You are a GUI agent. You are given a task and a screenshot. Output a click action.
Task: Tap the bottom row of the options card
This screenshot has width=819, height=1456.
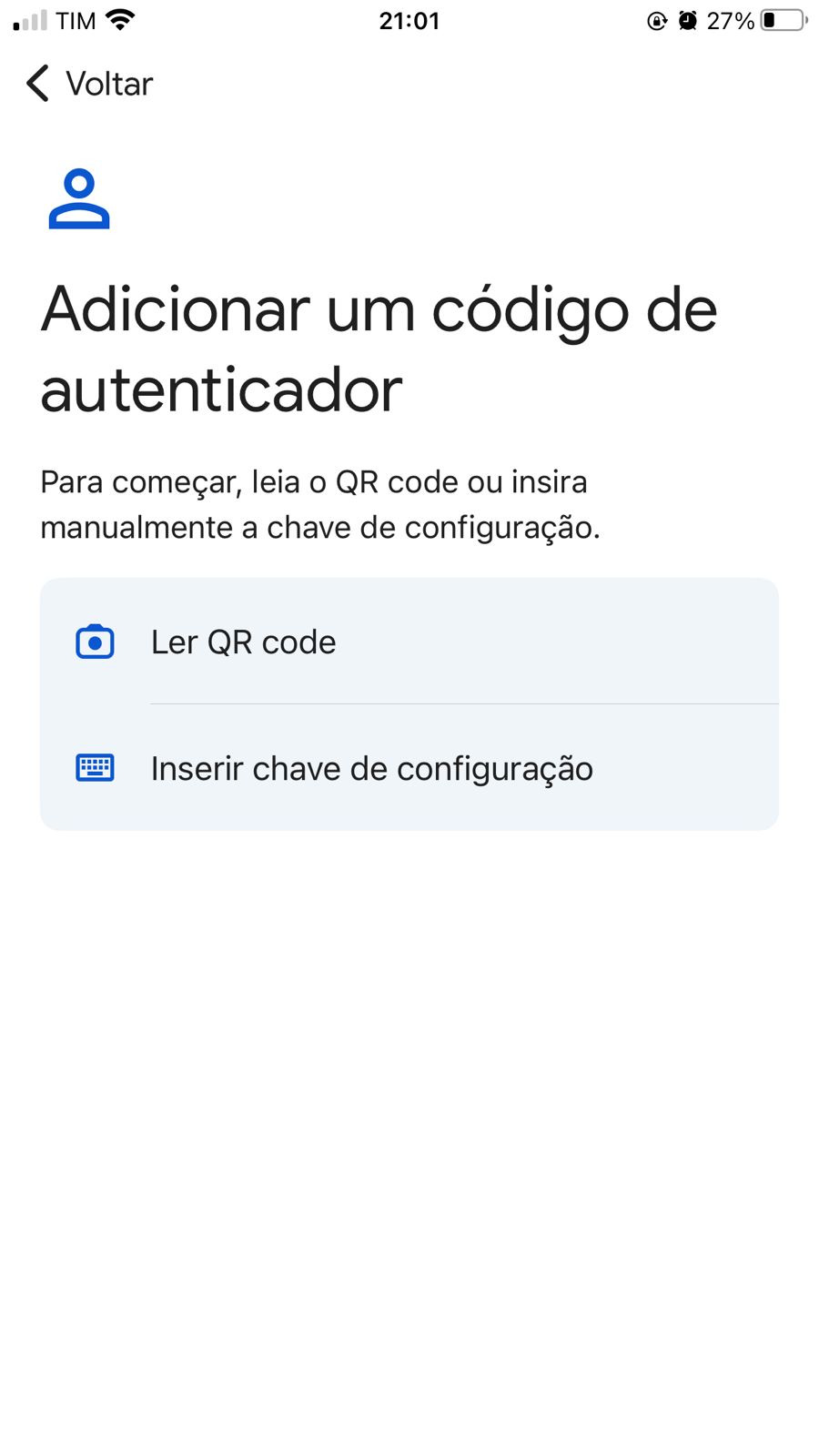[x=409, y=767]
